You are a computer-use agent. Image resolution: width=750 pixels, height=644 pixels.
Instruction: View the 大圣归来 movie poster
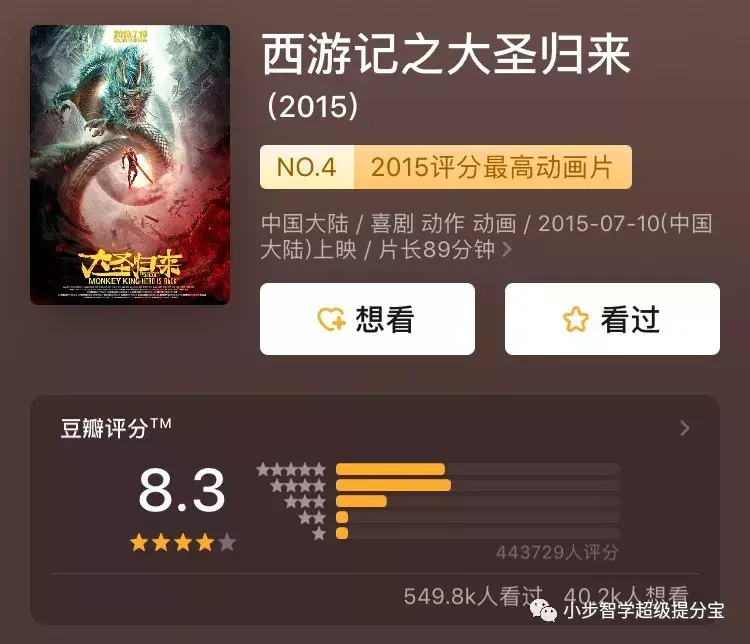(130, 165)
